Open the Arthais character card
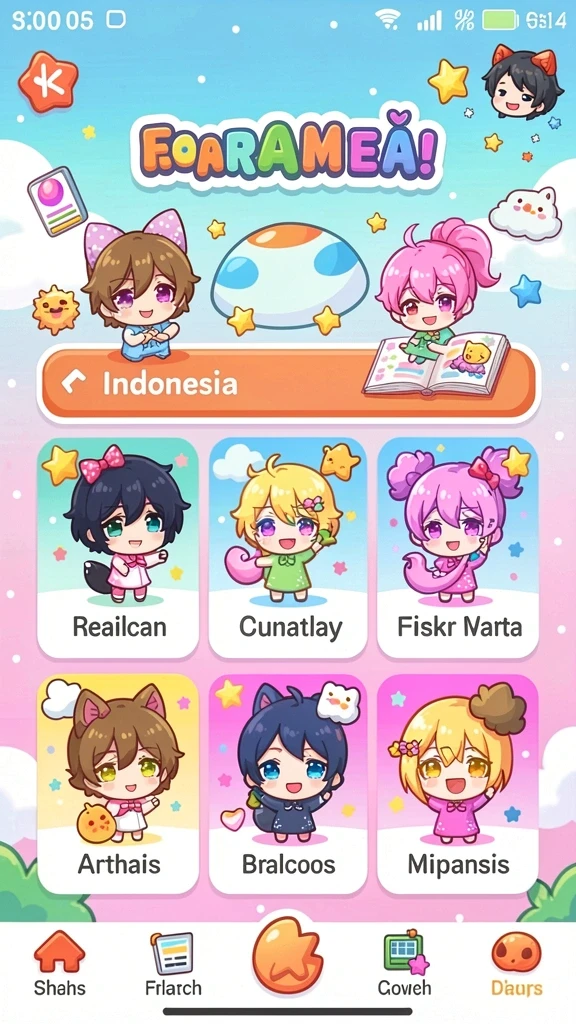576x1024 pixels. (118, 784)
